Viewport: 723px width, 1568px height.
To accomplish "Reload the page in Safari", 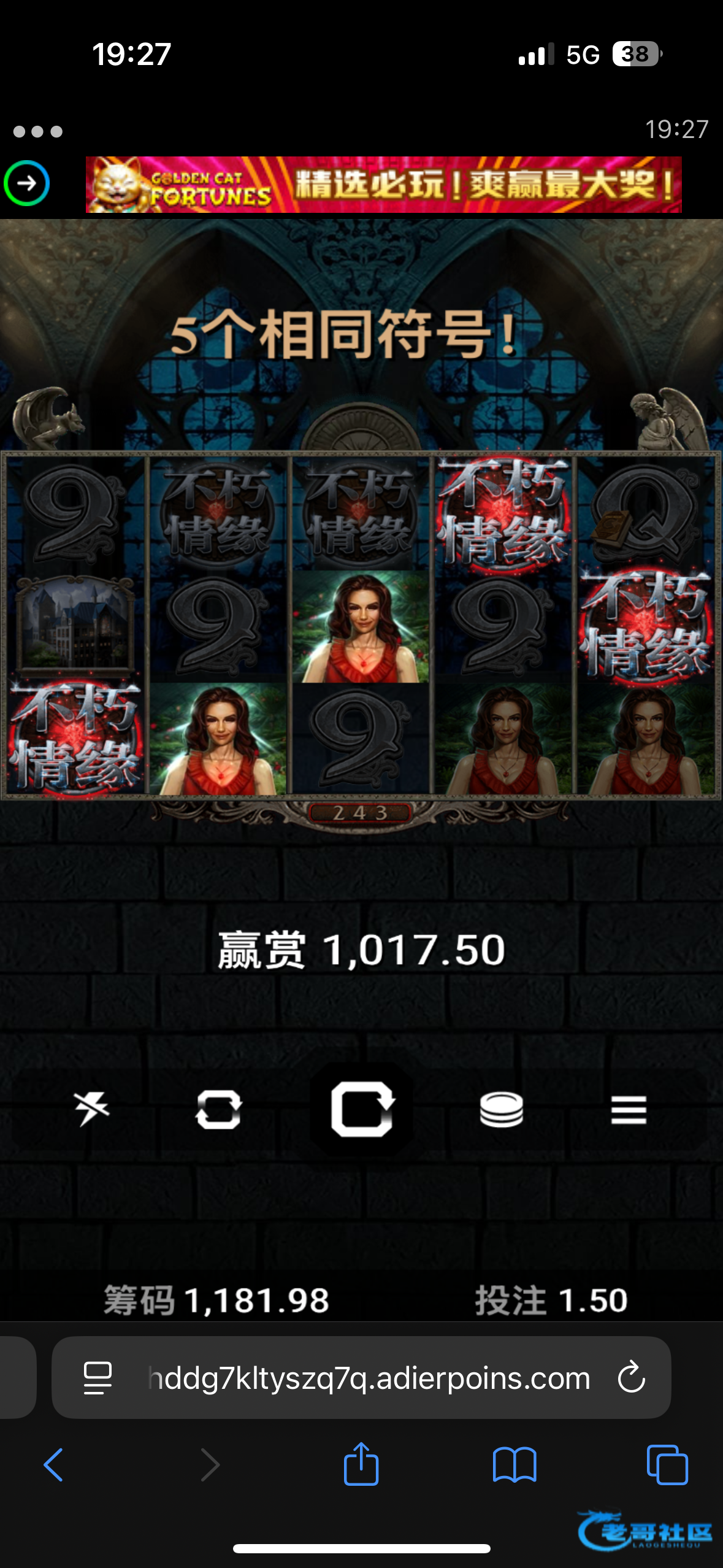I will click(631, 1378).
